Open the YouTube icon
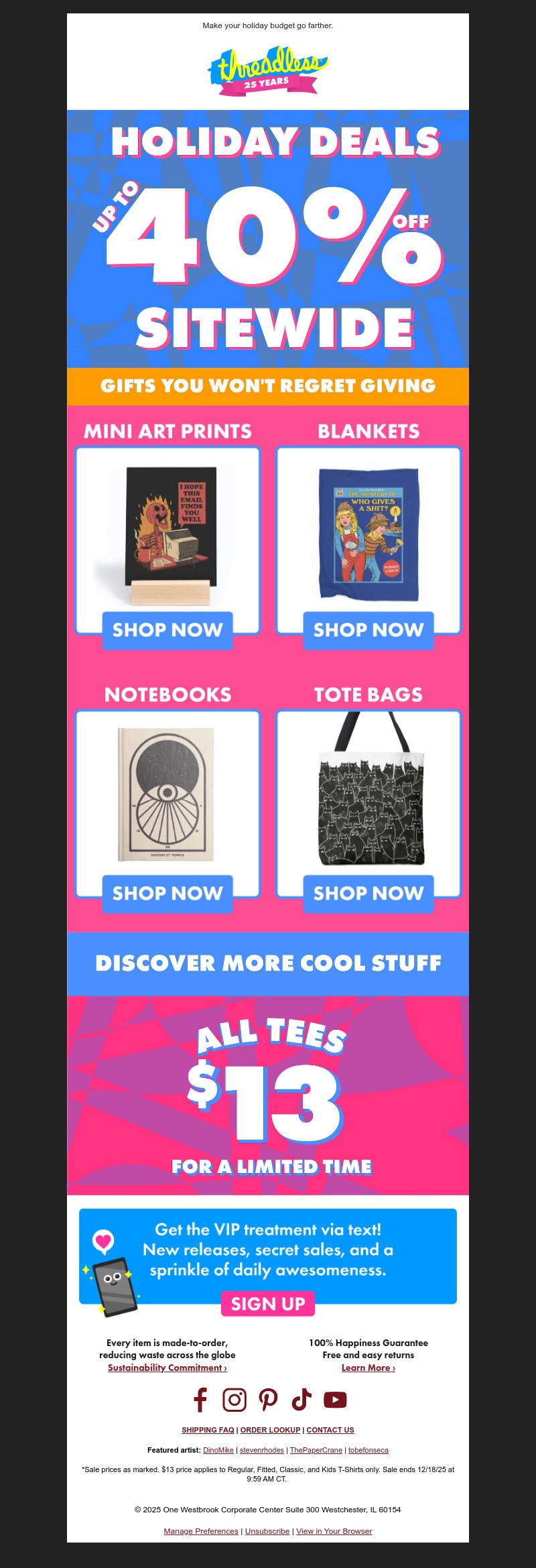Screen dimensions: 536x1568 coord(335,1400)
